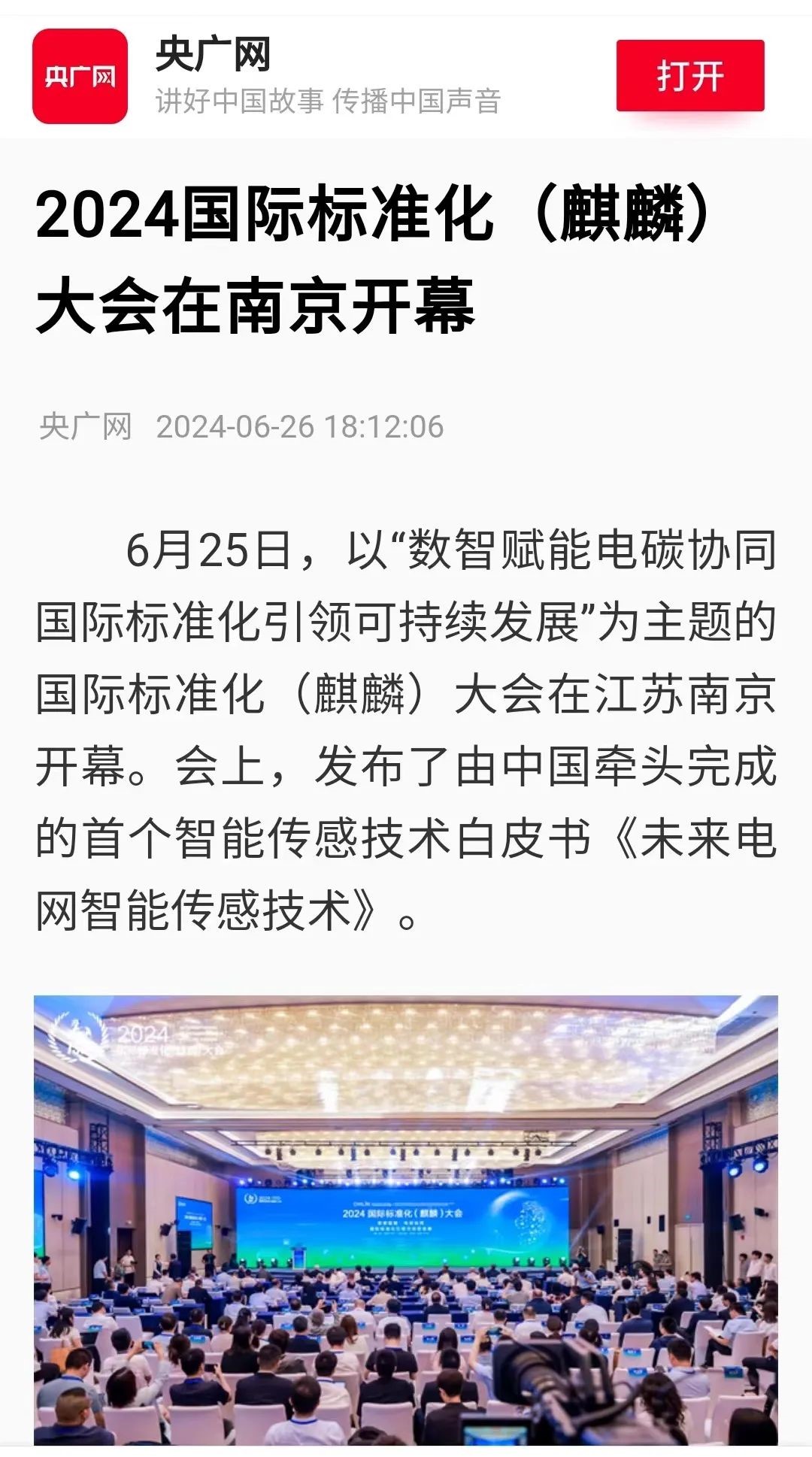The image size is (812, 1457).
Task: Tap the red 打开 button
Action: (x=689, y=76)
